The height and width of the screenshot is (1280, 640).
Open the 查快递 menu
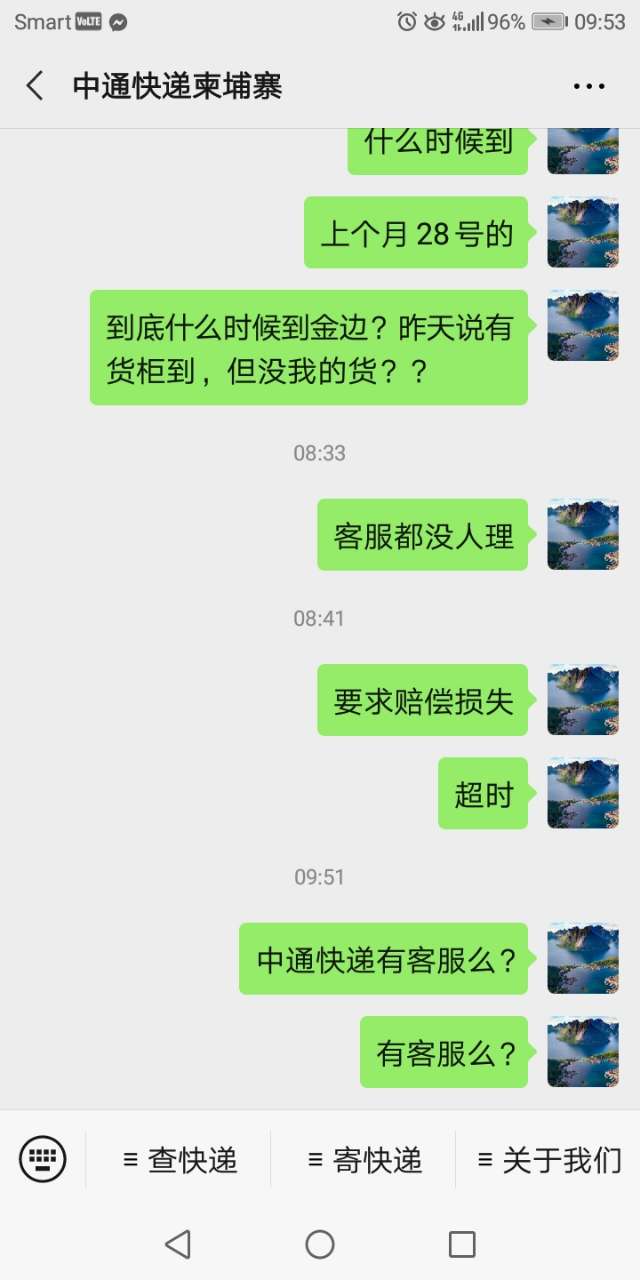click(180, 1160)
